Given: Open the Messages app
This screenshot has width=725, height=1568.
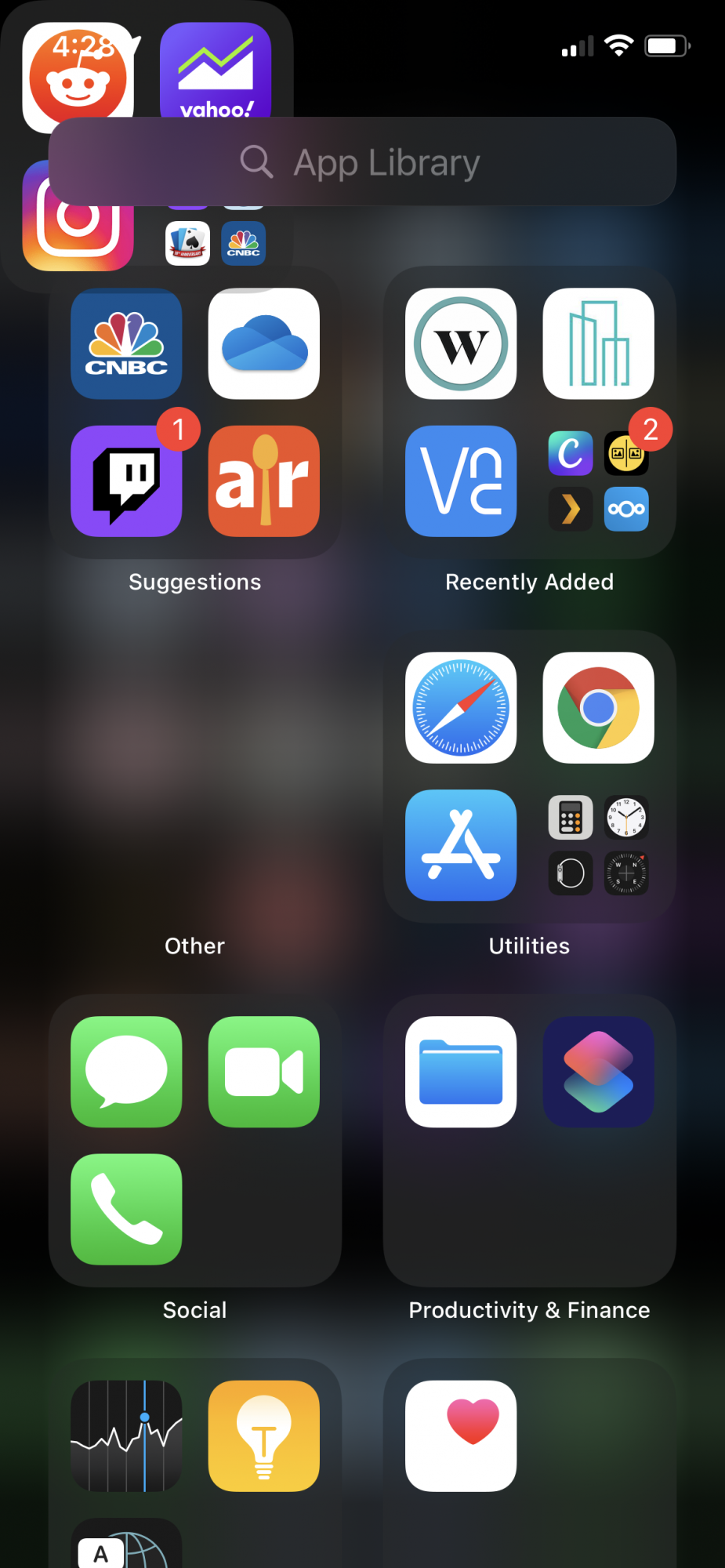Looking at the screenshot, I should (126, 1072).
